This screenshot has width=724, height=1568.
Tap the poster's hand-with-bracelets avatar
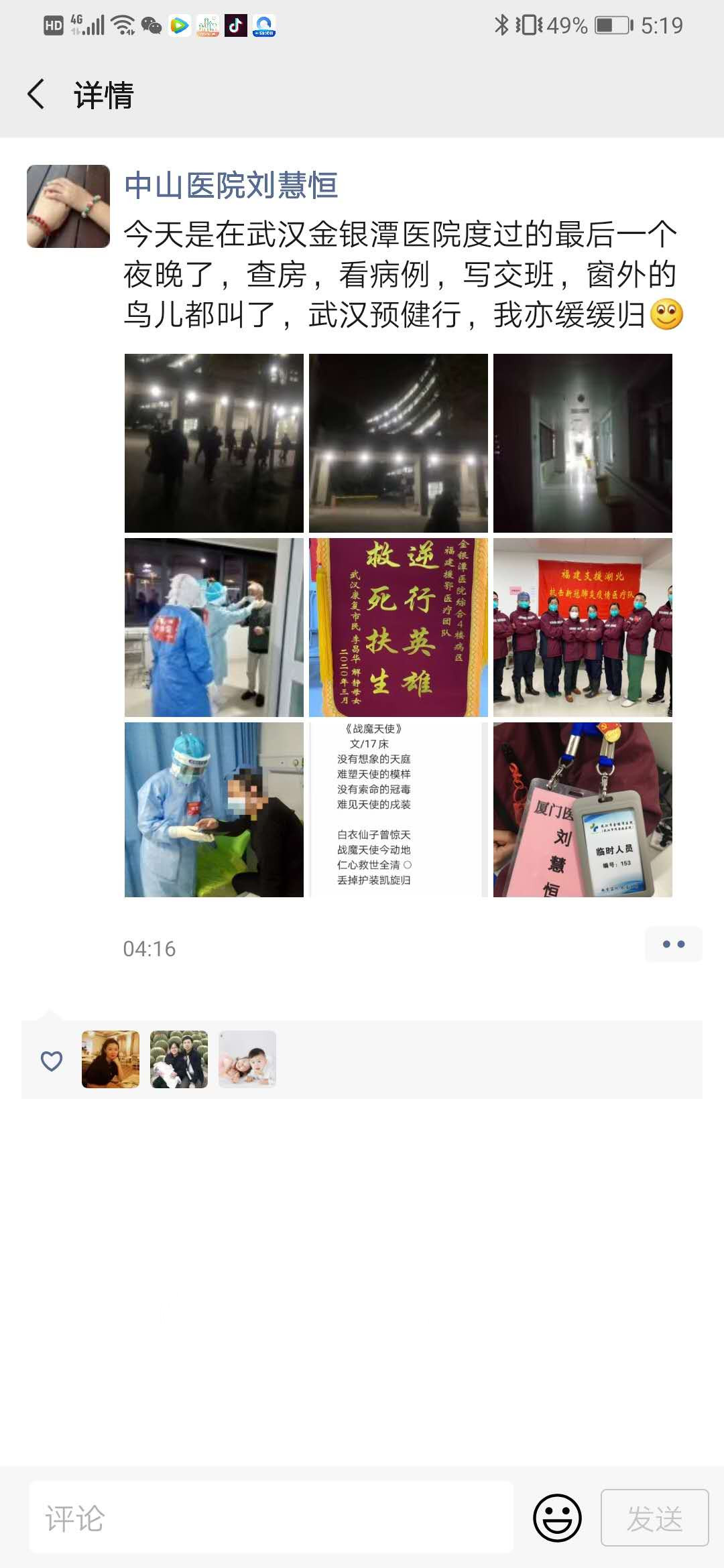[x=68, y=206]
